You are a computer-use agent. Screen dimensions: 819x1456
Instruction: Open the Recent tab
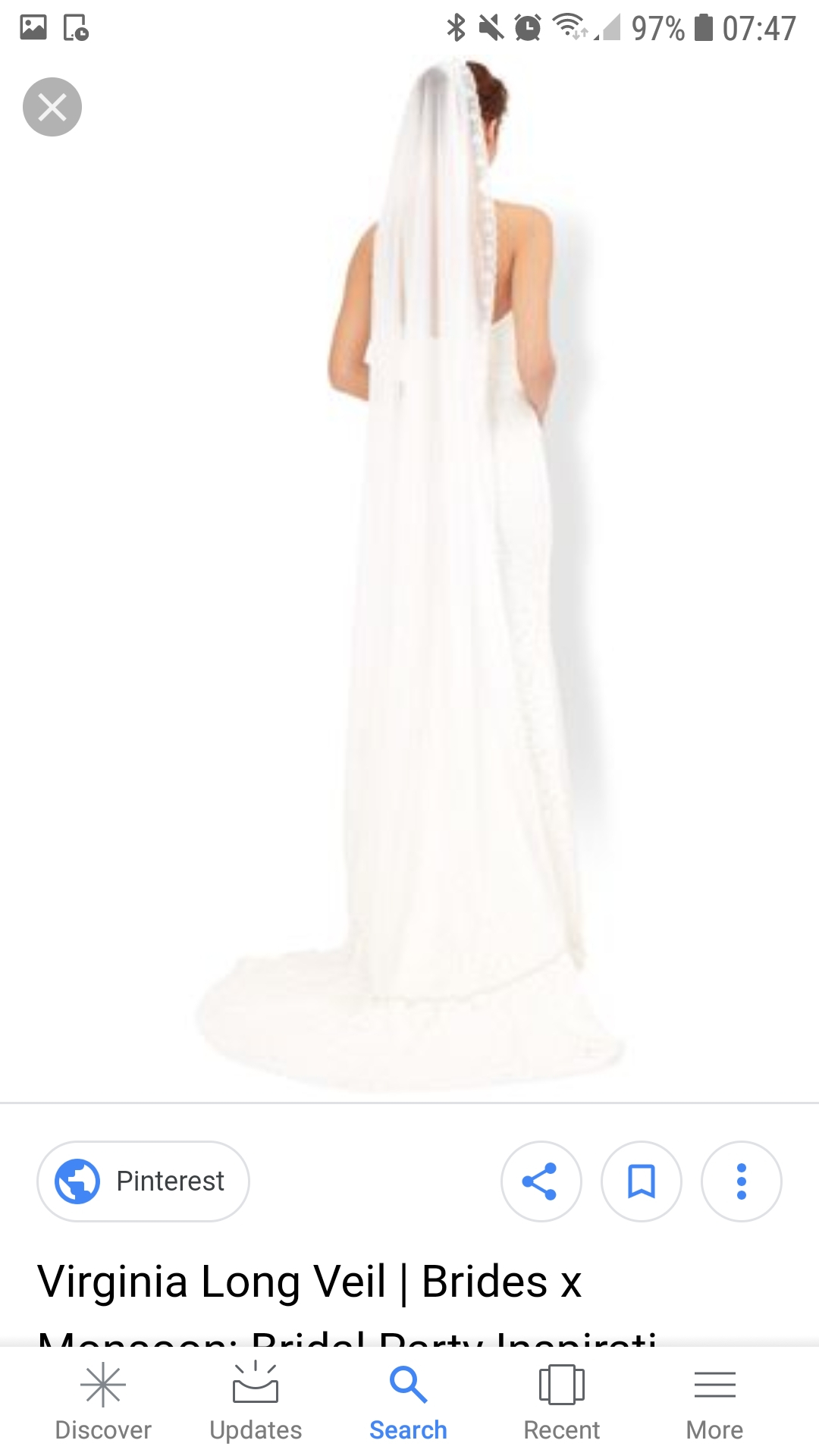coord(561,1401)
